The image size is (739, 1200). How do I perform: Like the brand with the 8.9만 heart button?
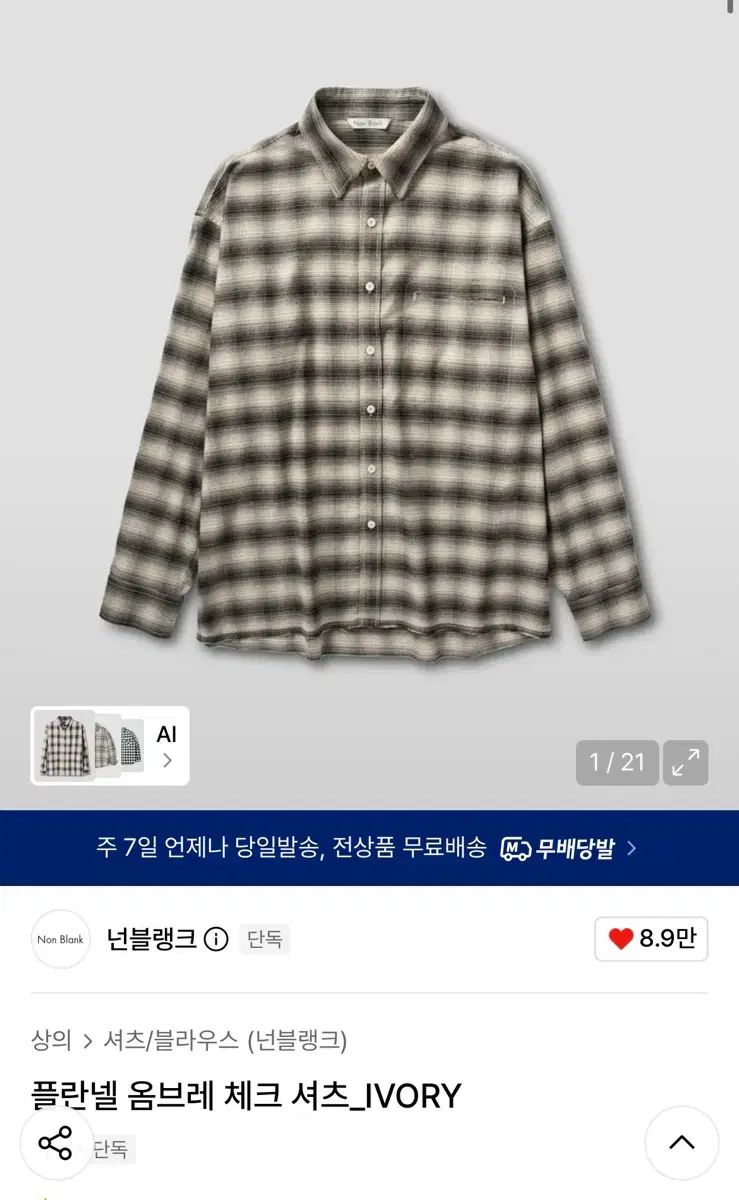(x=651, y=939)
